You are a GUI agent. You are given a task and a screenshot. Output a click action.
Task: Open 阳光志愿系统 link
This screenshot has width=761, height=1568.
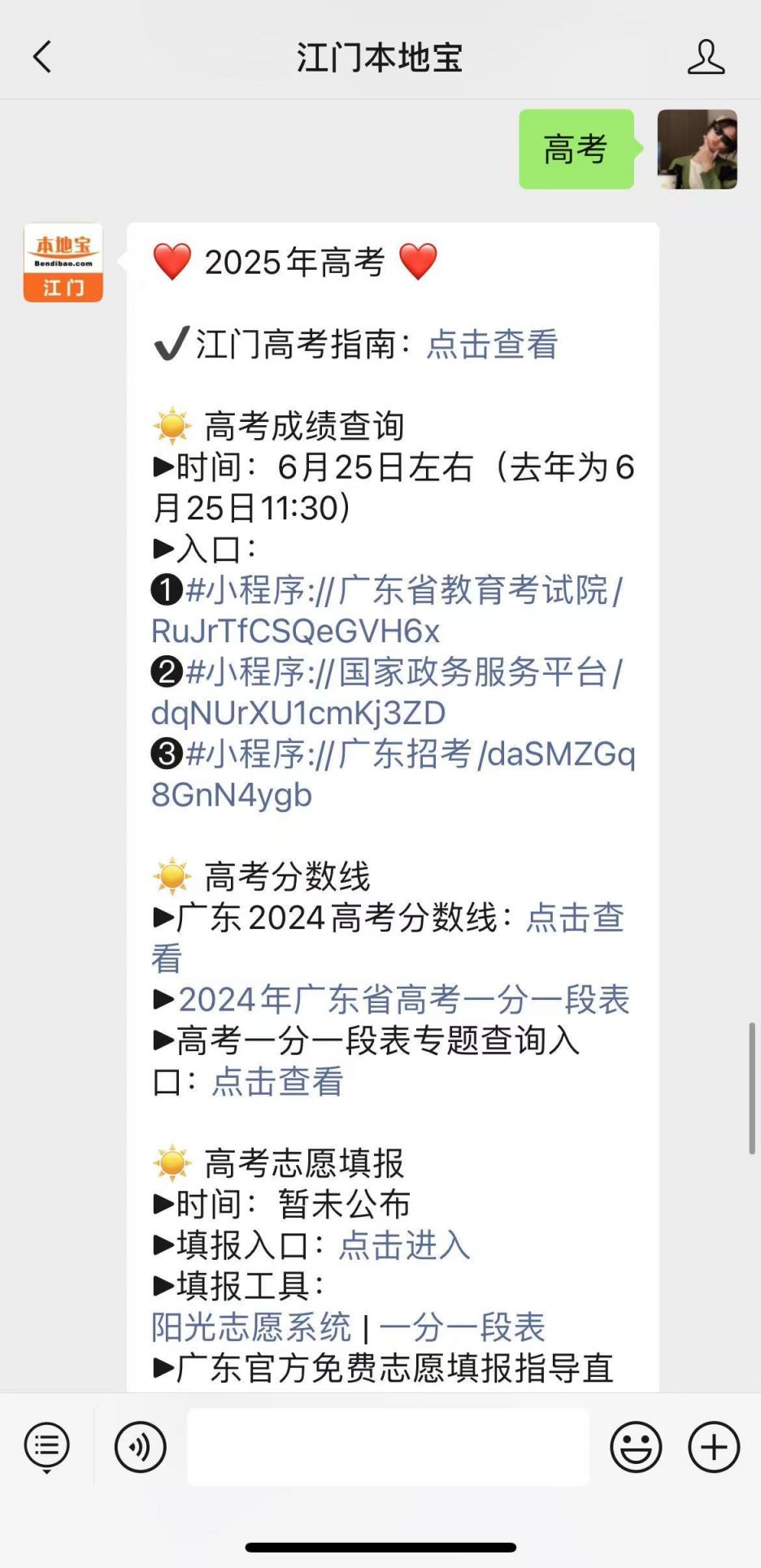point(251,1327)
